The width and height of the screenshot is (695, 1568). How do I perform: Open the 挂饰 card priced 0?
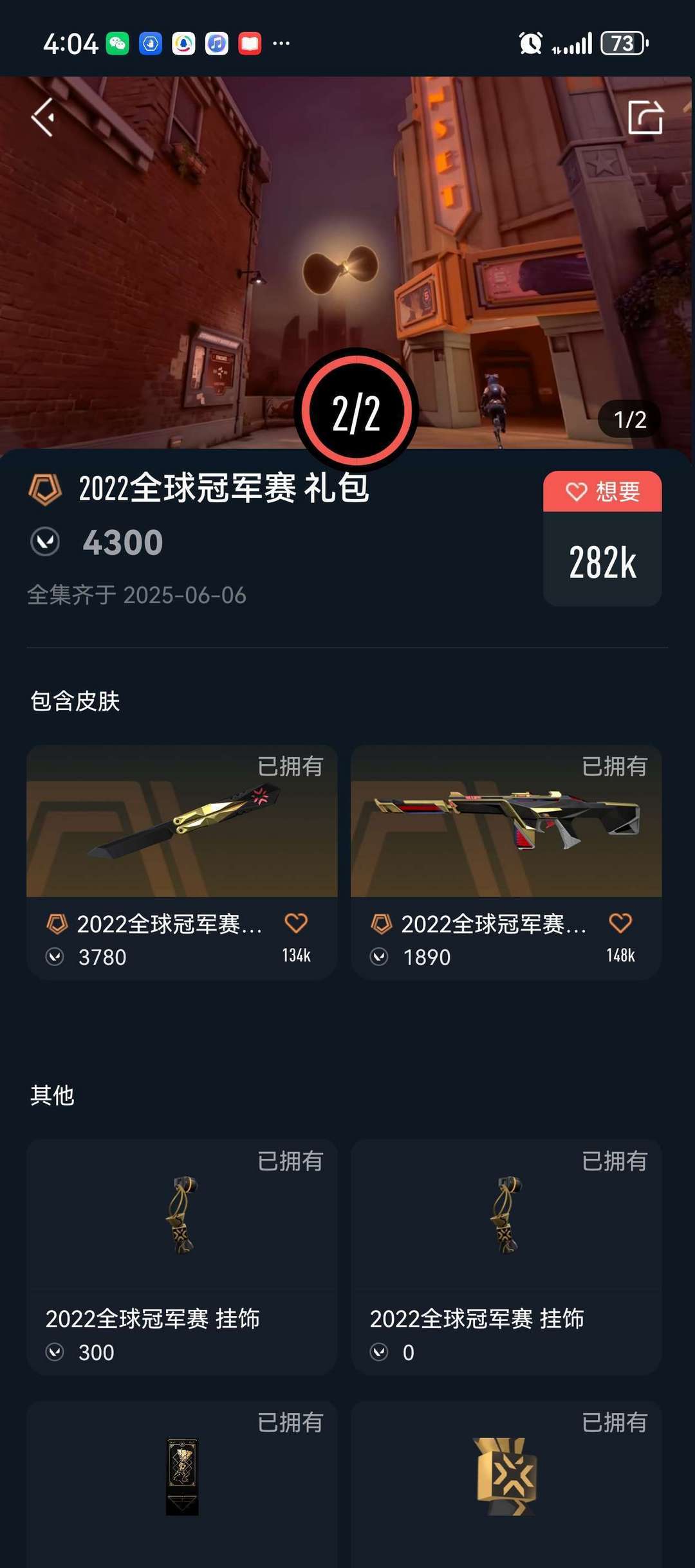click(x=506, y=1257)
